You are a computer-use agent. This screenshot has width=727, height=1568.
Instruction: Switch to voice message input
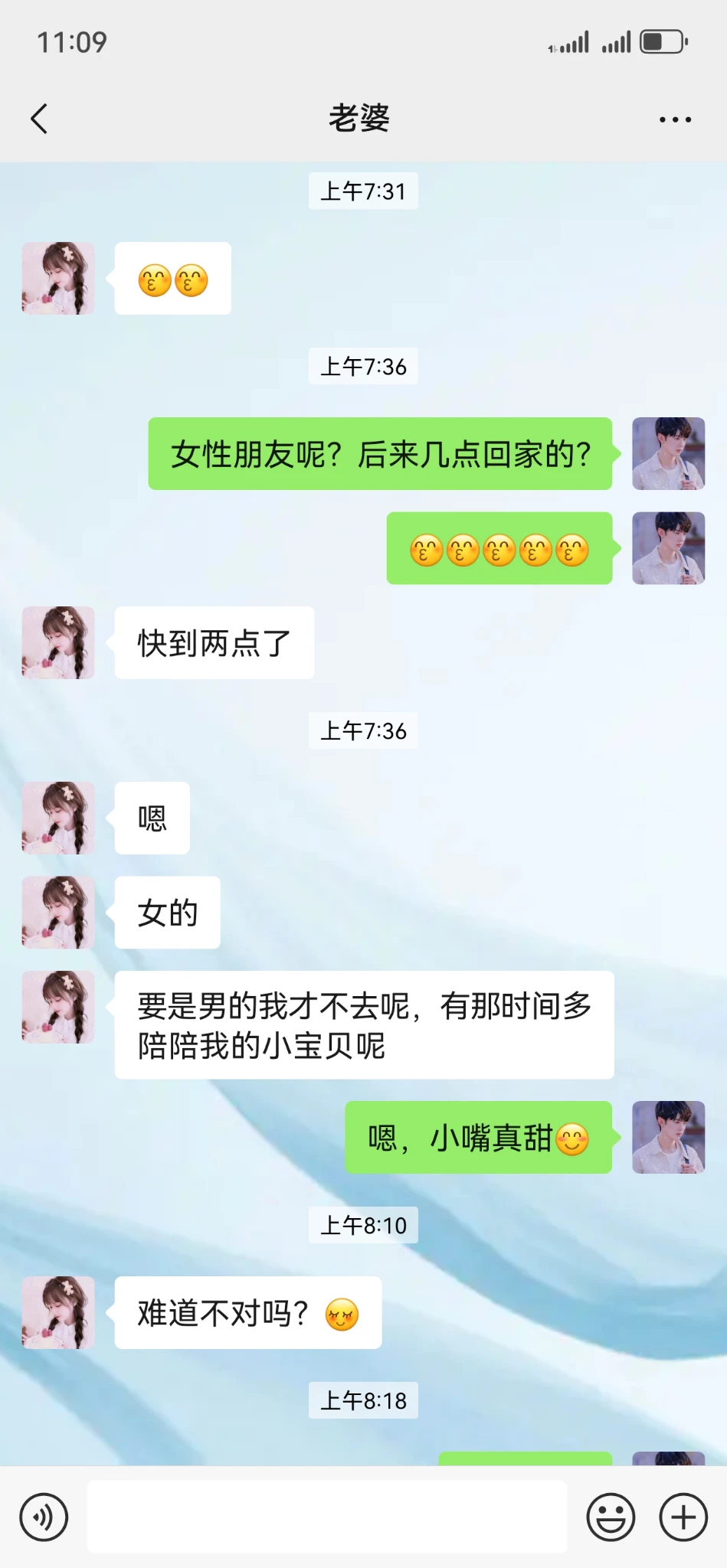[44, 1517]
